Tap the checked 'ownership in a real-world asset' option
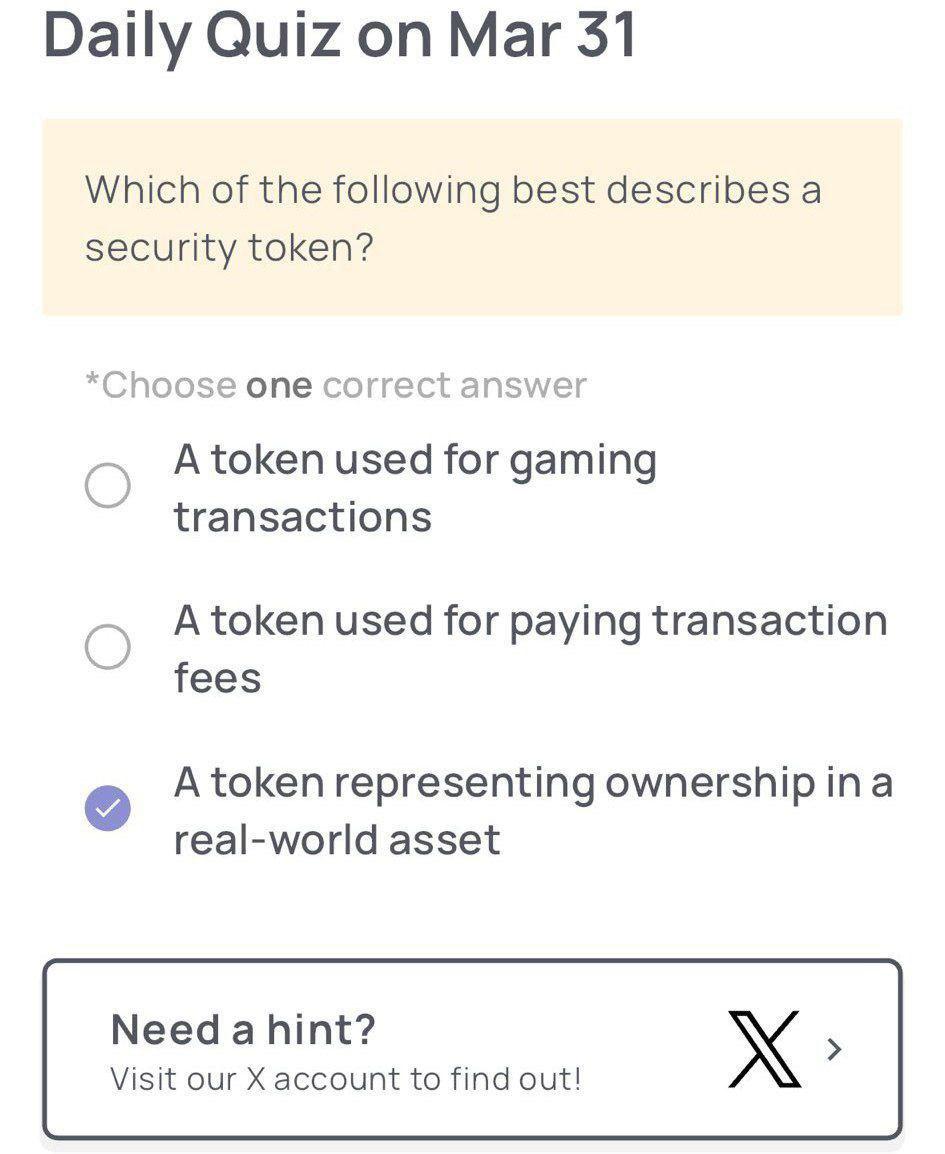The image size is (945, 1154). click(x=107, y=808)
